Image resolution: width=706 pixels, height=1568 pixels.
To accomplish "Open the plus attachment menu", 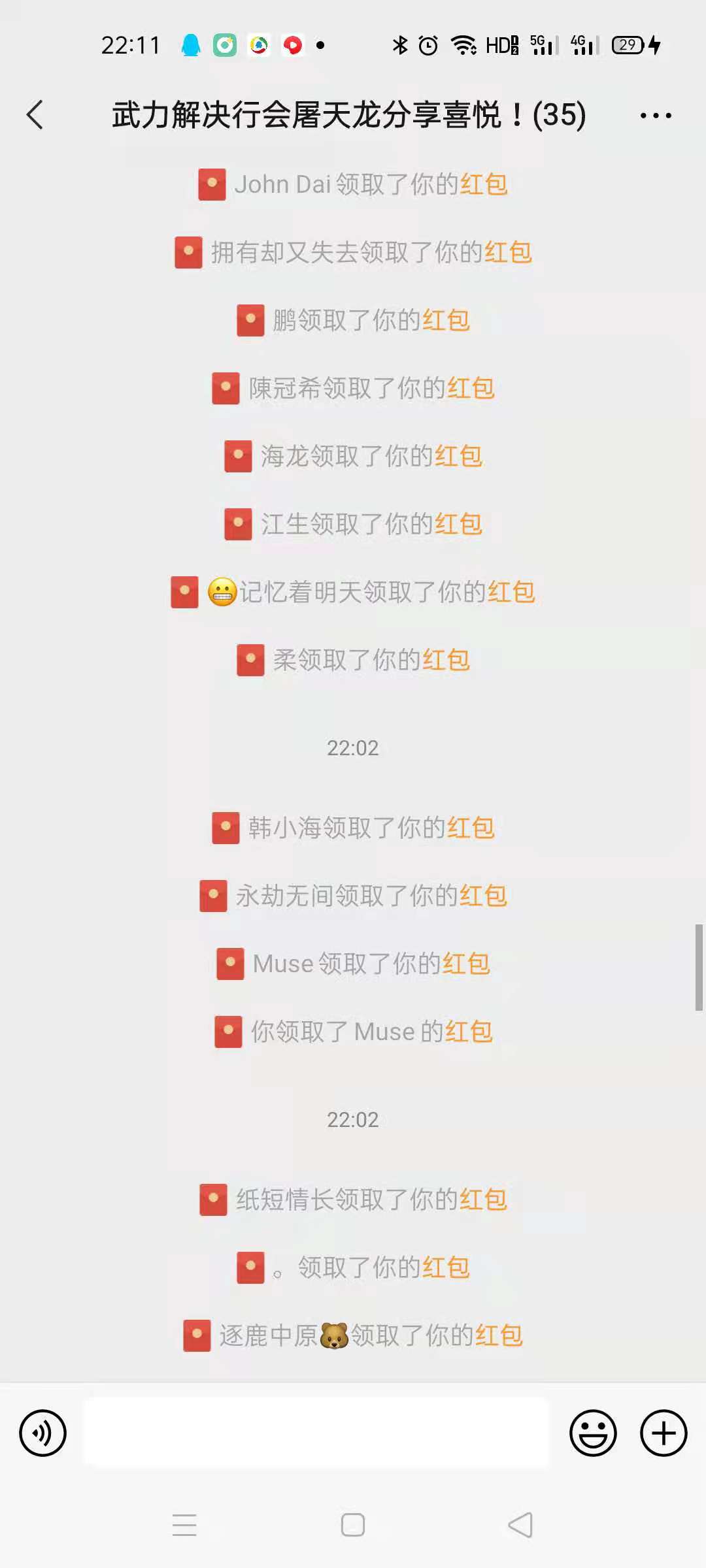I will [664, 1433].
